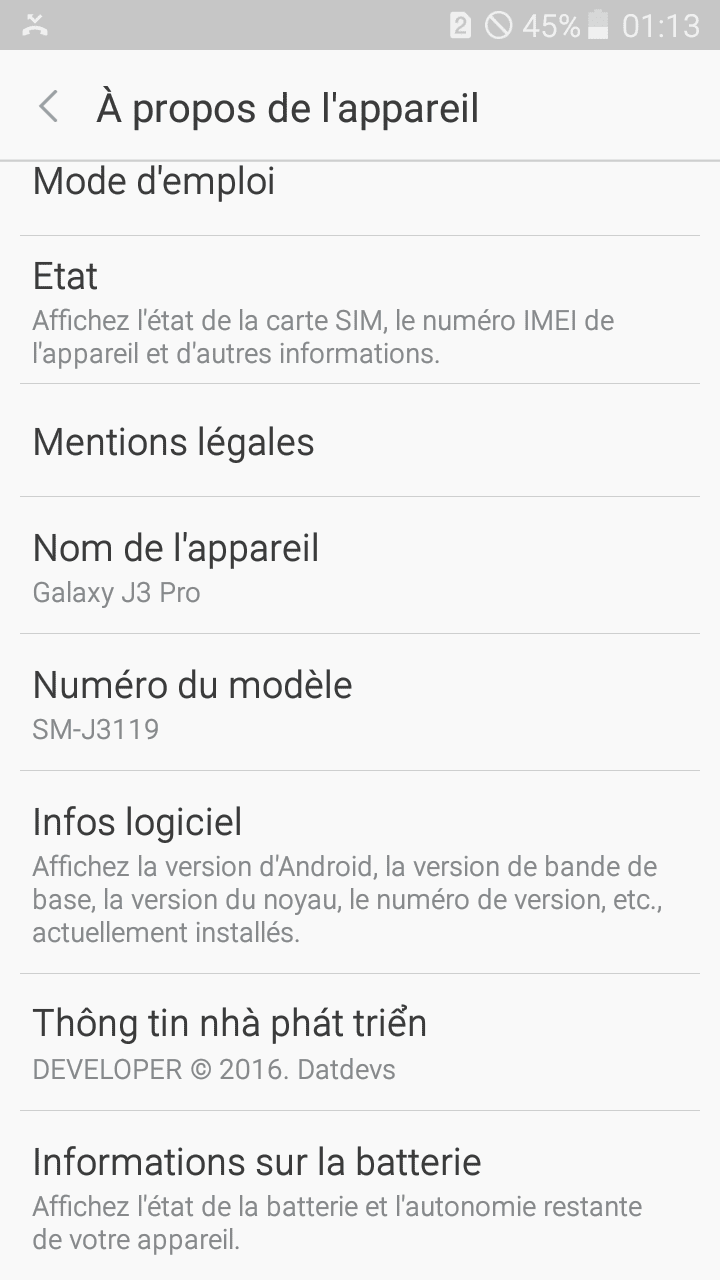Screen dimensions: 720x1280
Task: Open Thông tin nhà phát triển
Action: [x=360, y=1043]
